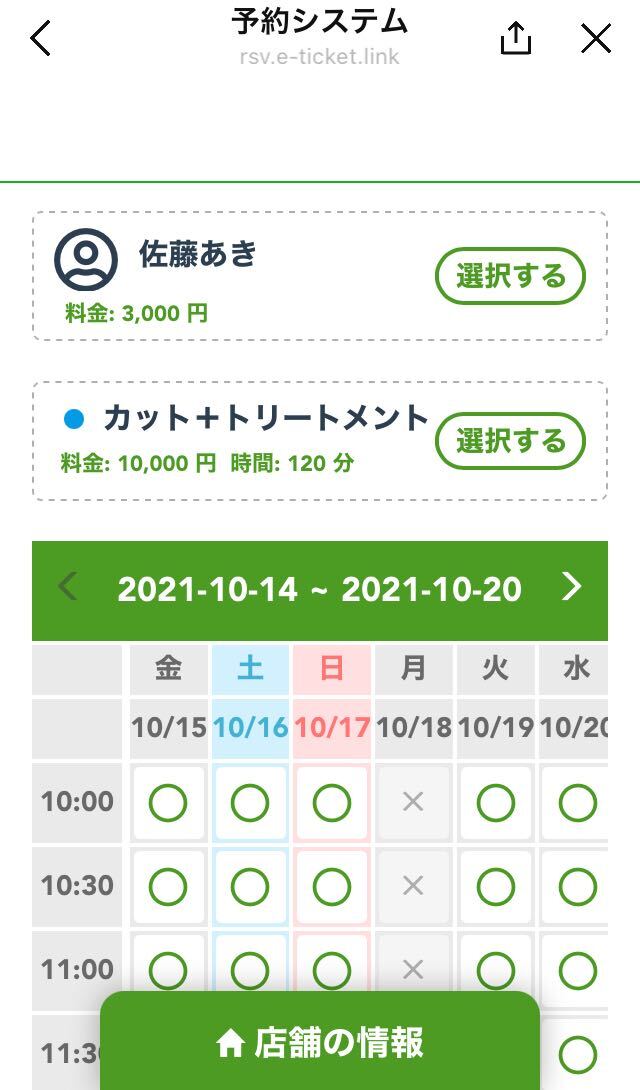Select 10:30 on Saturday 10/16
Screen dimensions: 640x1090
coord(250,886)
